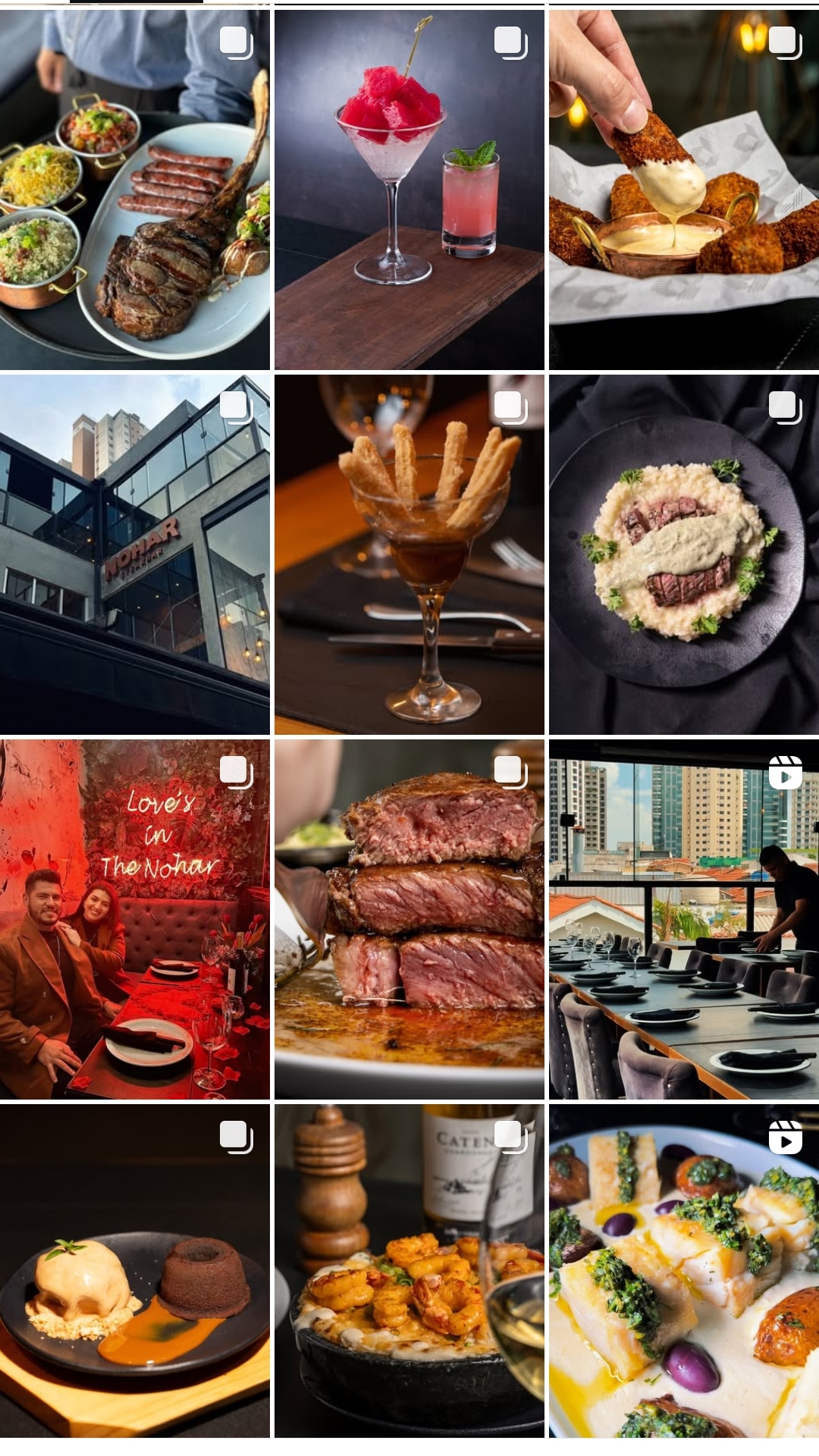Open the chocolate cake and ice cream post
This screenshot has width=819, height=1456.
coord(135,1270)
